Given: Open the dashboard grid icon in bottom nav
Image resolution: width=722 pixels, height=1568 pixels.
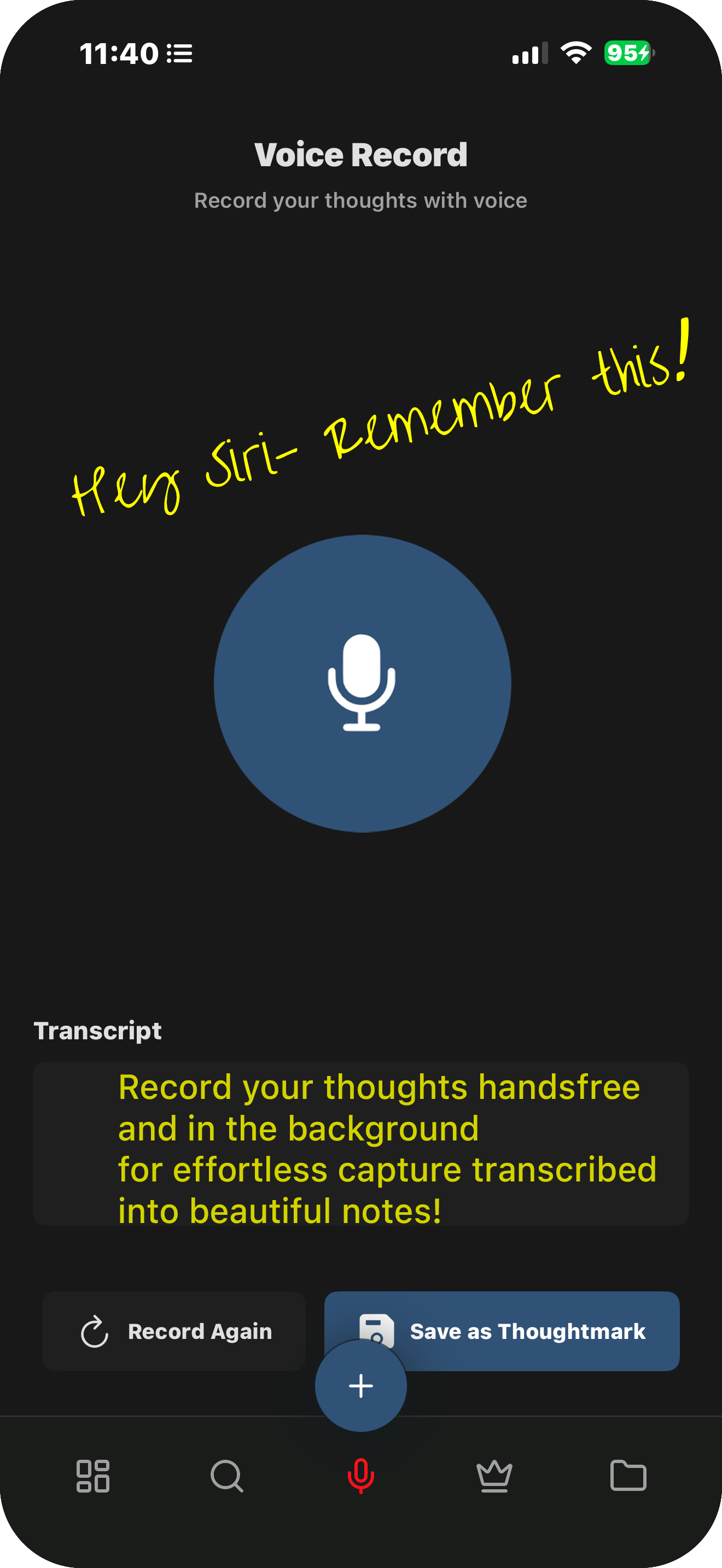Looking at the screenshot, I should (92, 1476).
